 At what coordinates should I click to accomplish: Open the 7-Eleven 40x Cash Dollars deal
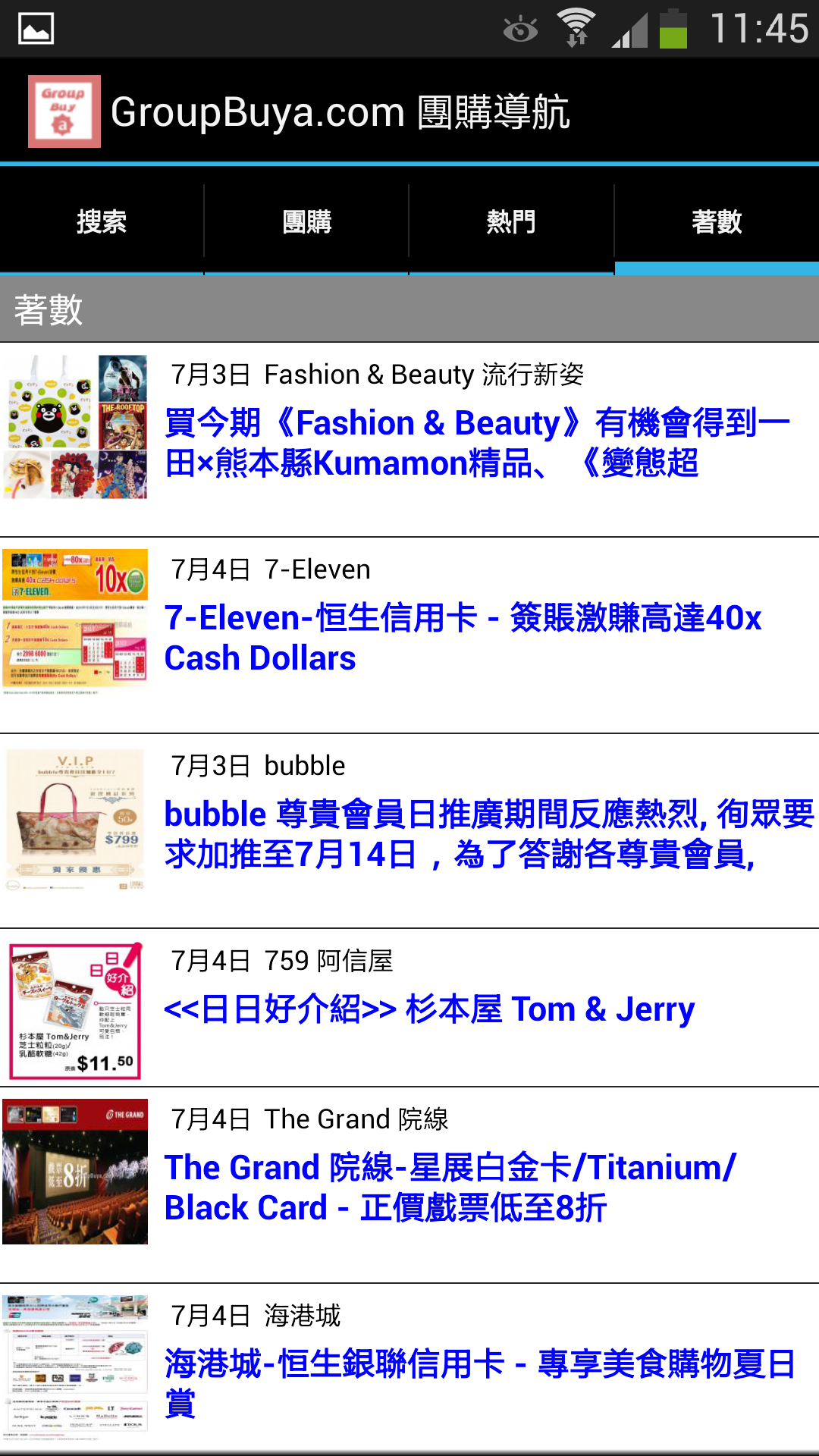pos(463,637)
